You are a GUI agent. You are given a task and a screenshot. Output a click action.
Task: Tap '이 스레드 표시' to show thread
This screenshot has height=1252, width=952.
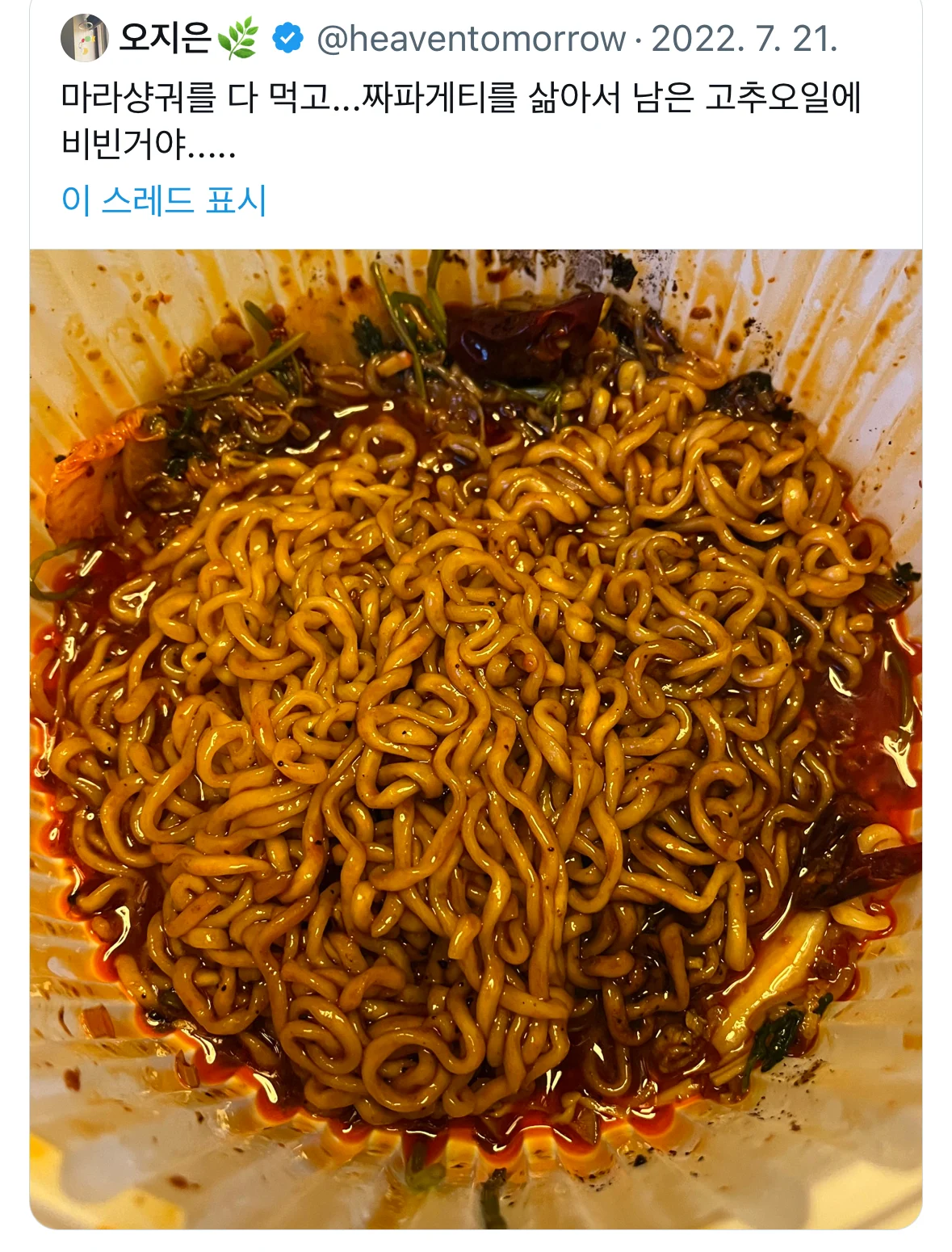click(164, 200)
